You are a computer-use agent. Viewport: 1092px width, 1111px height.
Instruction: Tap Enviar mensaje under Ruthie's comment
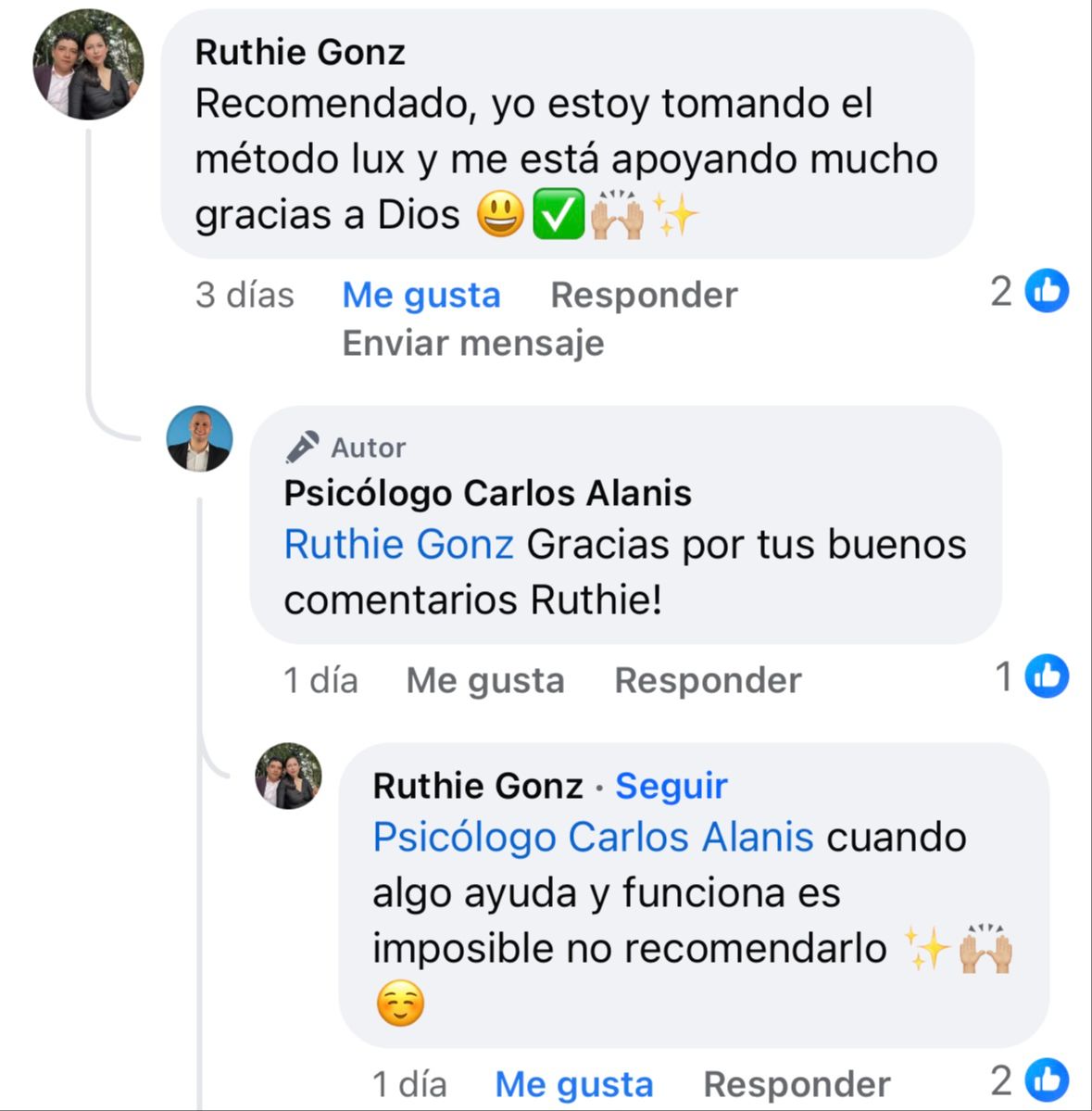coord(472,344)
